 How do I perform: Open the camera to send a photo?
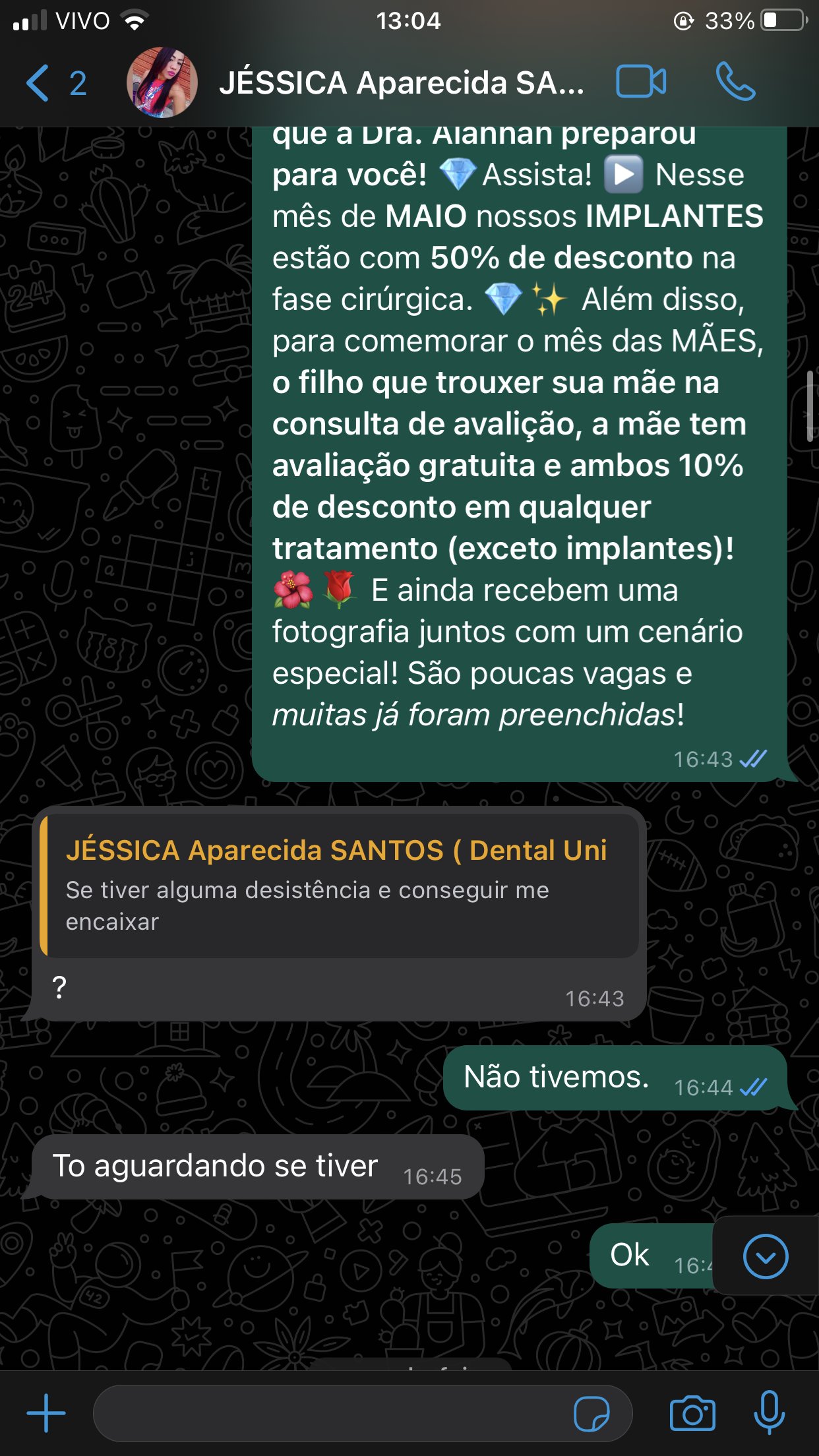[692, 1413]
